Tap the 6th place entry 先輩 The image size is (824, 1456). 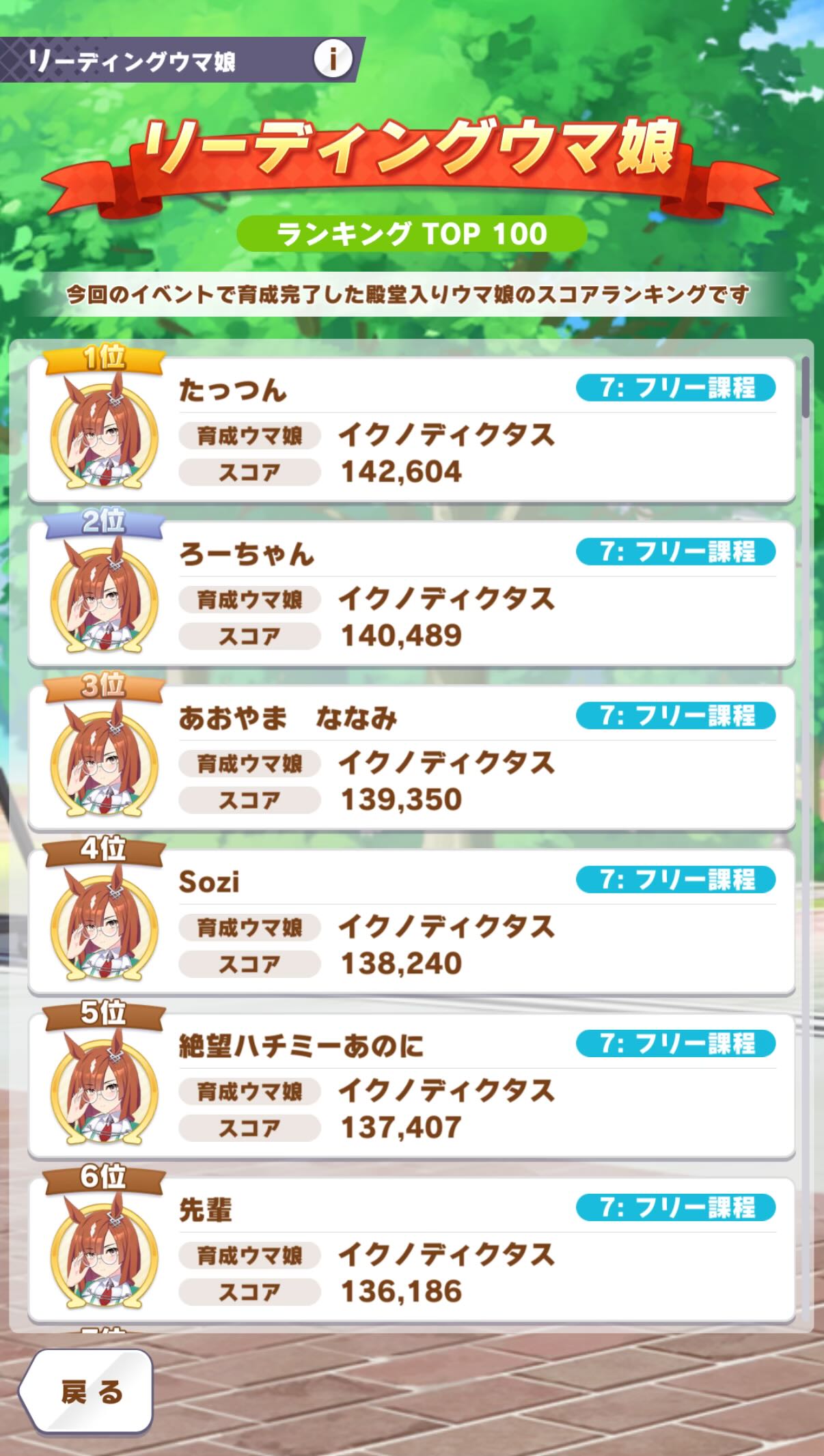(411, 1250)
